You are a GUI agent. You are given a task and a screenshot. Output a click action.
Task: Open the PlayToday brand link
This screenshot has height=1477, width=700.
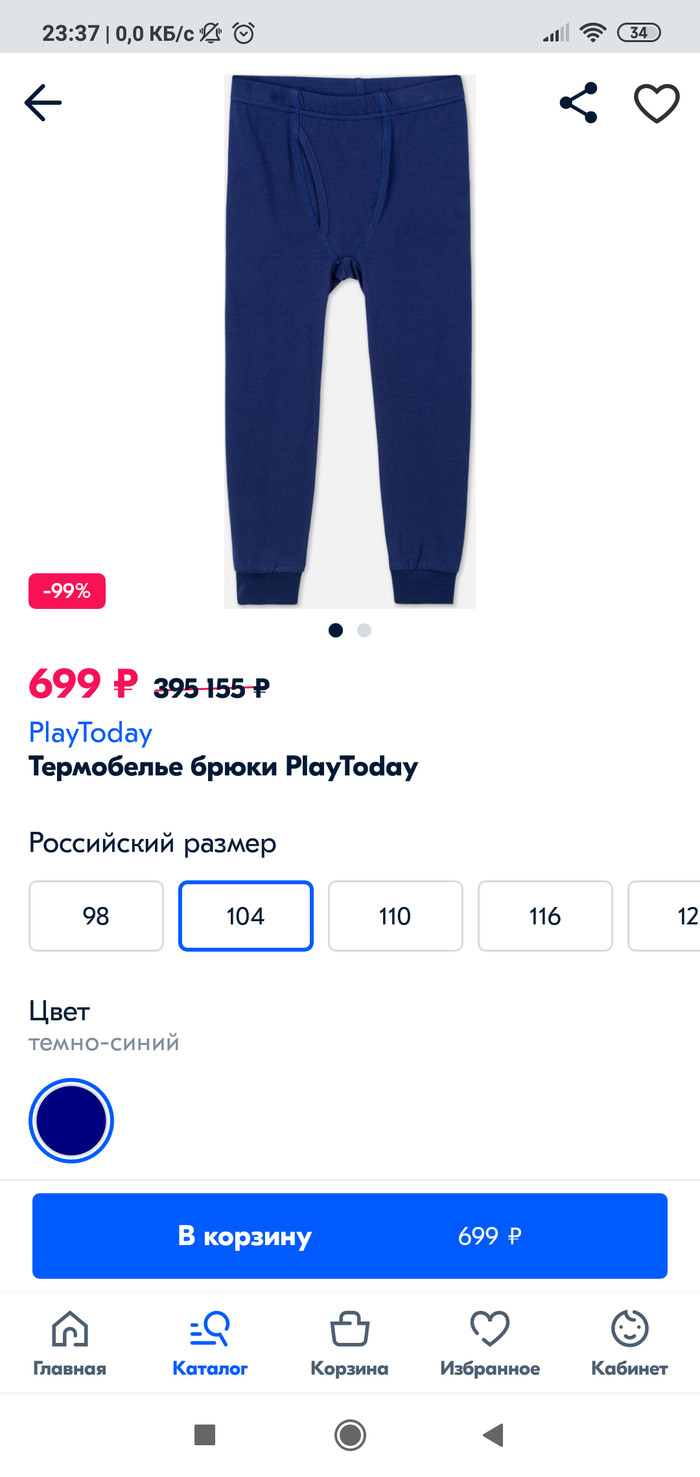click(90, 733)
